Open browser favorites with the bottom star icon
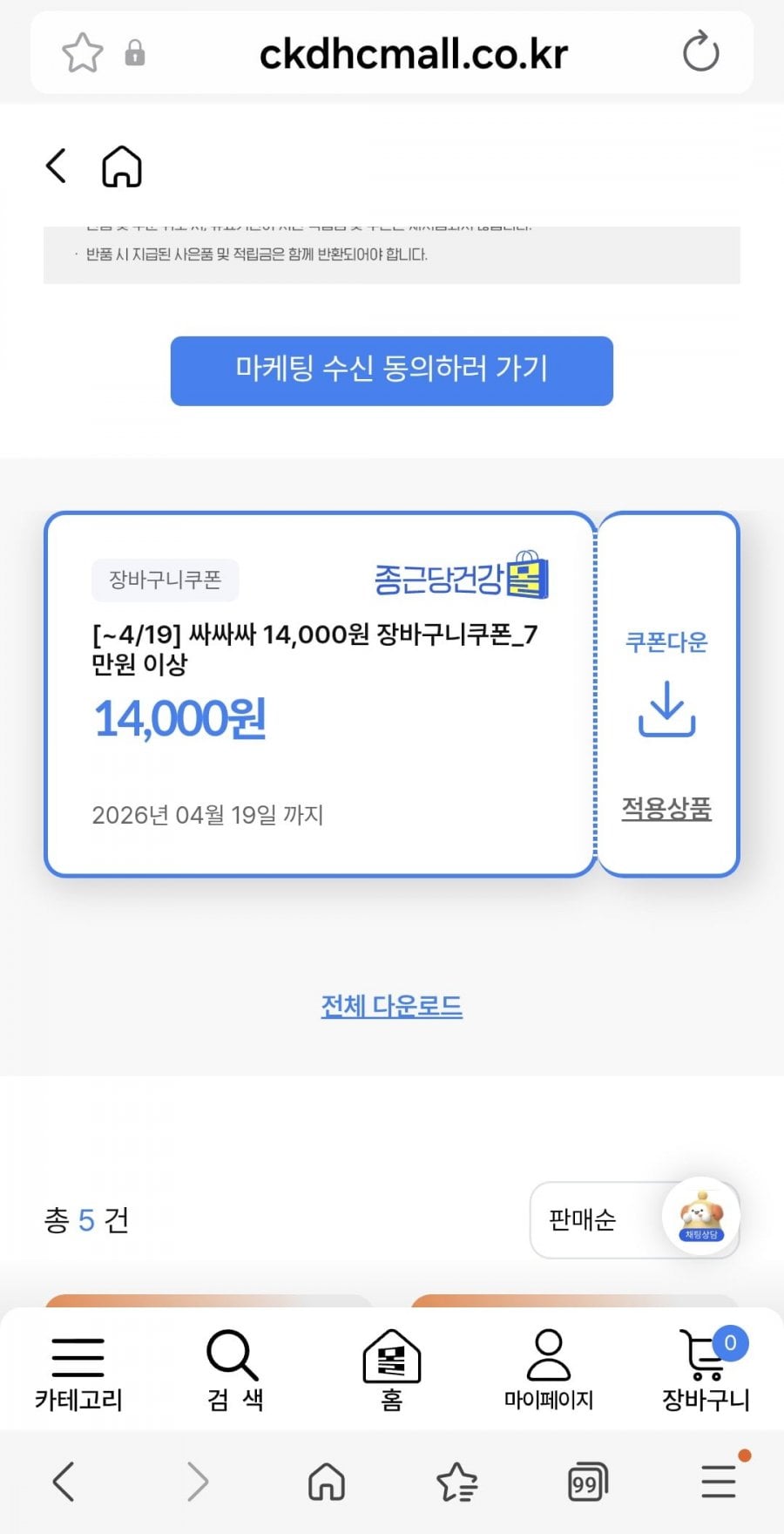This screenshot has width=784, height=1534. click(456, 1480)
